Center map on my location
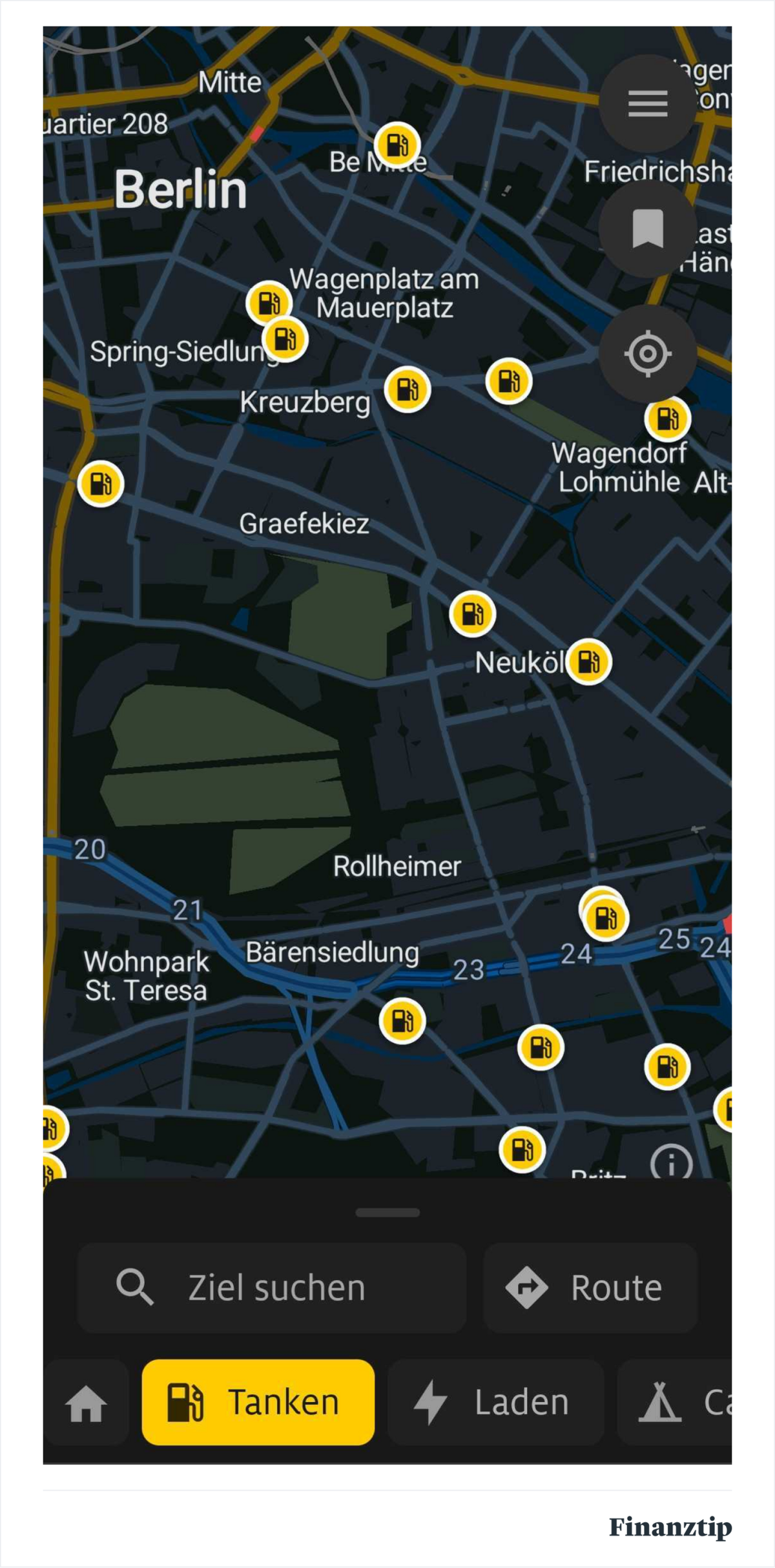The height and width of the screenshot is (1568, 775). click(647, 353)
